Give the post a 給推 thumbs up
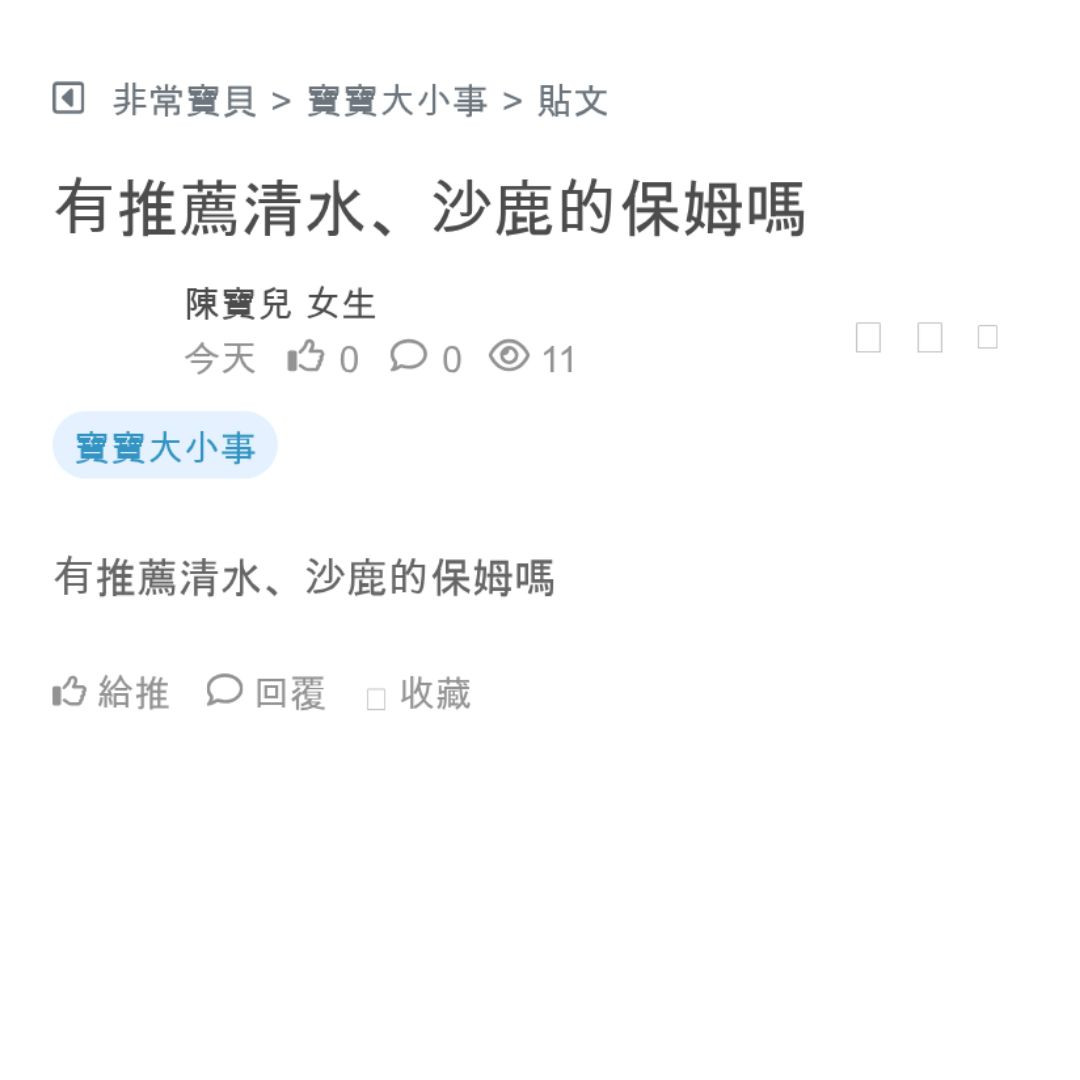 coord(111,692)
